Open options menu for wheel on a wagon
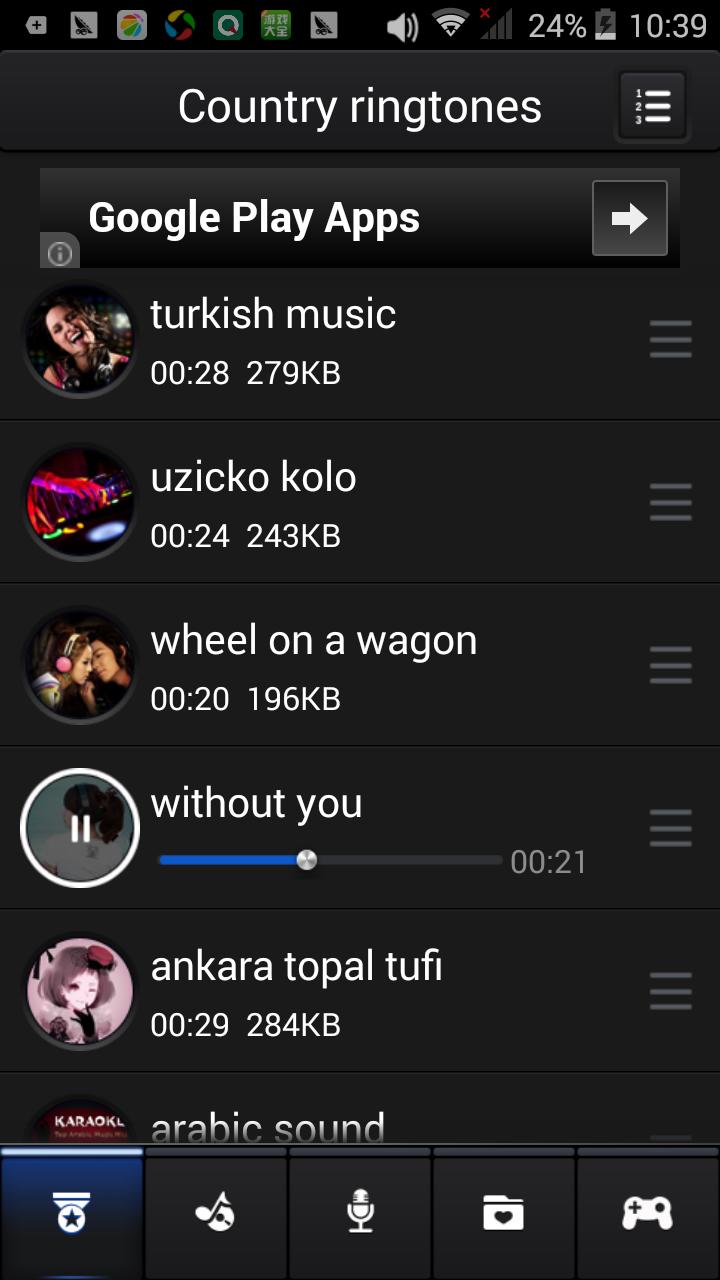 (670, 665)
